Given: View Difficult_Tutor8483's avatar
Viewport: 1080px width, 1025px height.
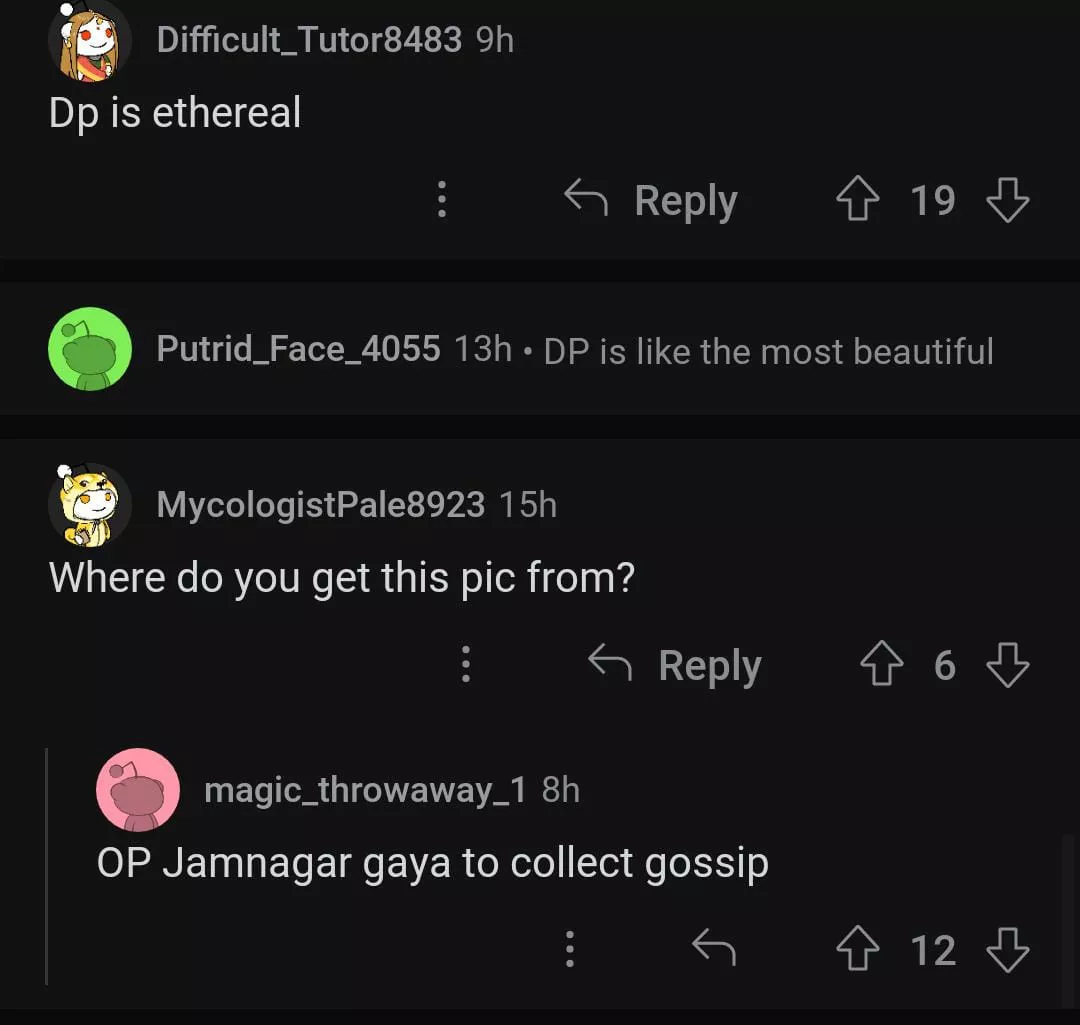Looking at the screenshot, I should (x=90, y=42).
